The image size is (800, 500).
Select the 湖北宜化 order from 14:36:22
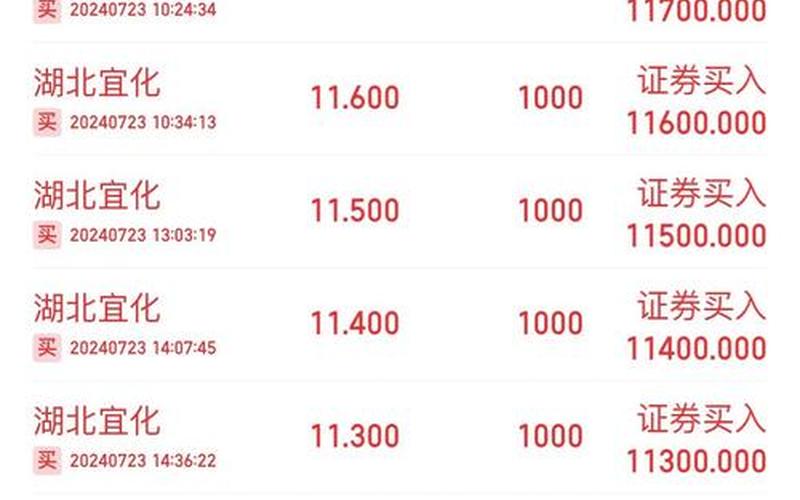(x=400, y=438)
